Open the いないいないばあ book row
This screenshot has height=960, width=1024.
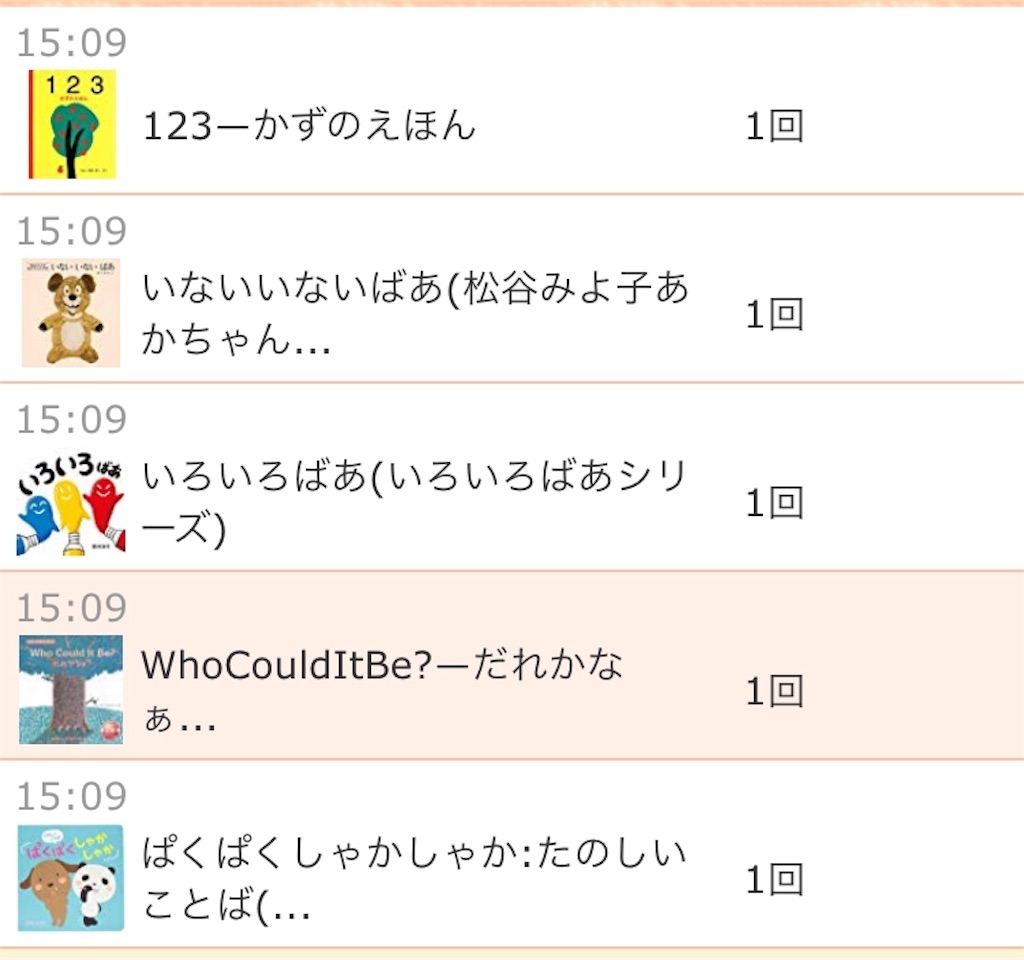[415, 314]
